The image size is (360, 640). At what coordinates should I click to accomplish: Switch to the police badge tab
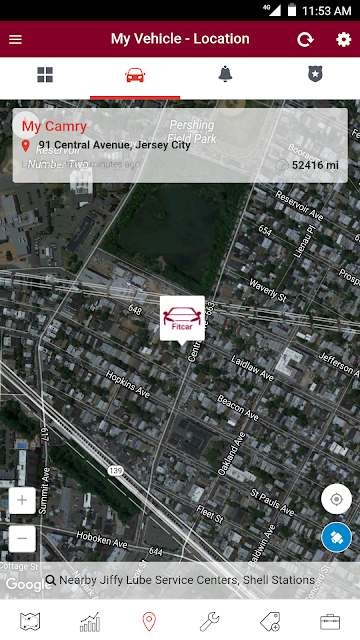tap(315, 74)
